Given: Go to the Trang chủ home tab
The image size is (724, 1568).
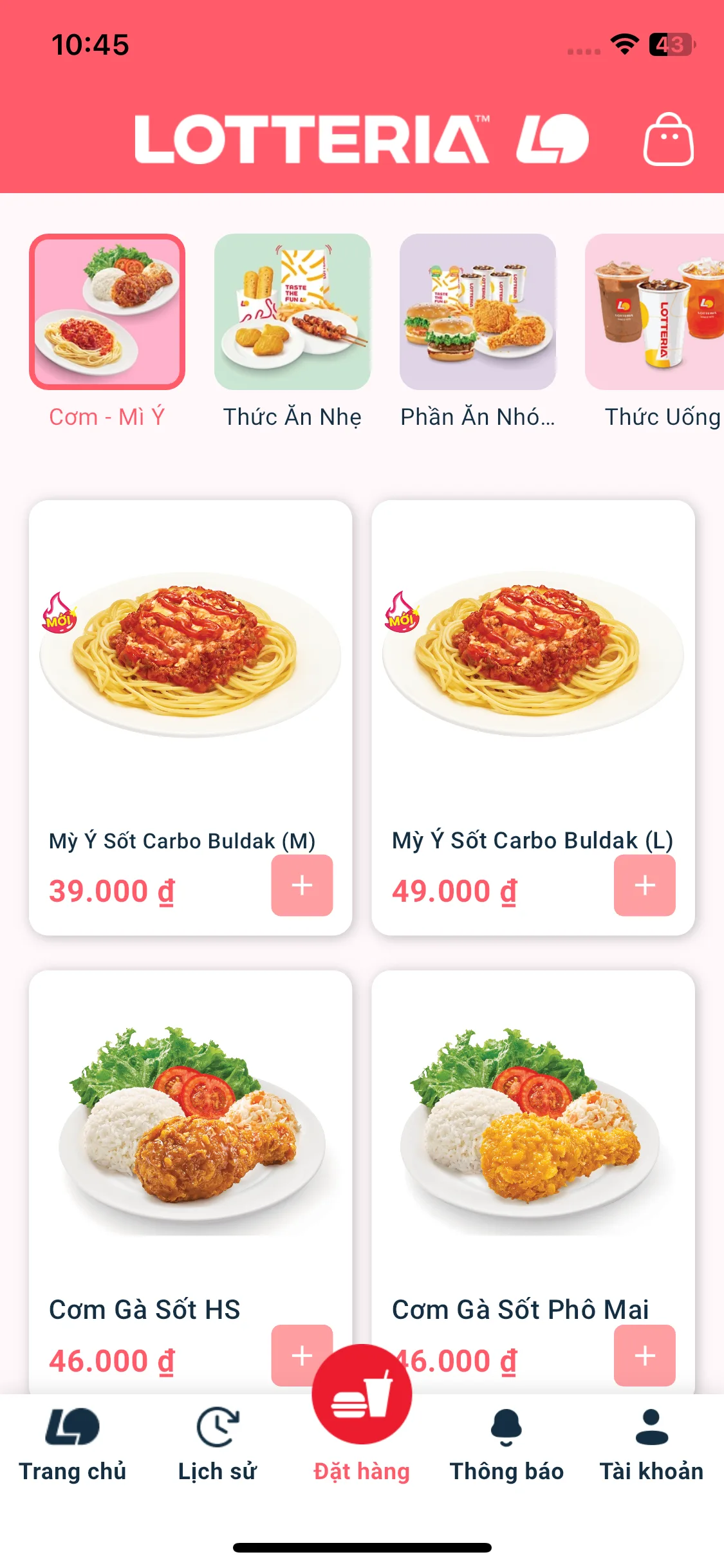Looking at the screenshot, I should pyautogui.click(x=72, y=1445).
